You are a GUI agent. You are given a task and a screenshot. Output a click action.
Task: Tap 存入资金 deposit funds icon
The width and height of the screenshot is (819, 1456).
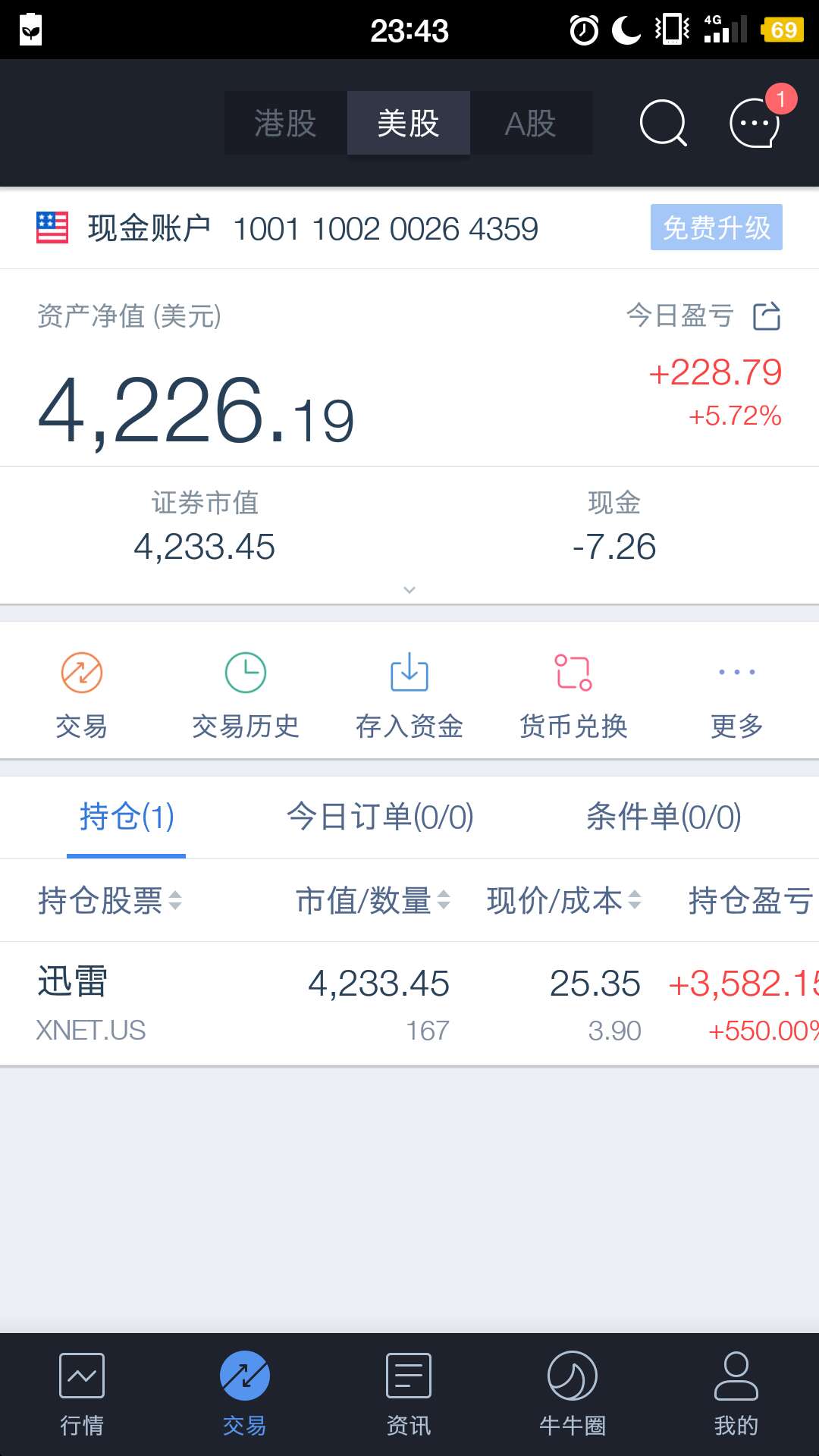pos(409,692)
